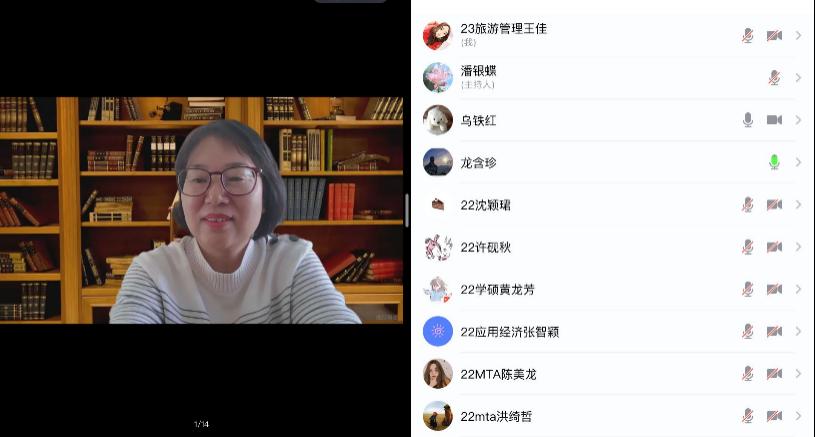The width and height of the screenshot is (815, 437).
Task: Tap microphone icon for 23旅游管理王佳
Action: (747, 36)
